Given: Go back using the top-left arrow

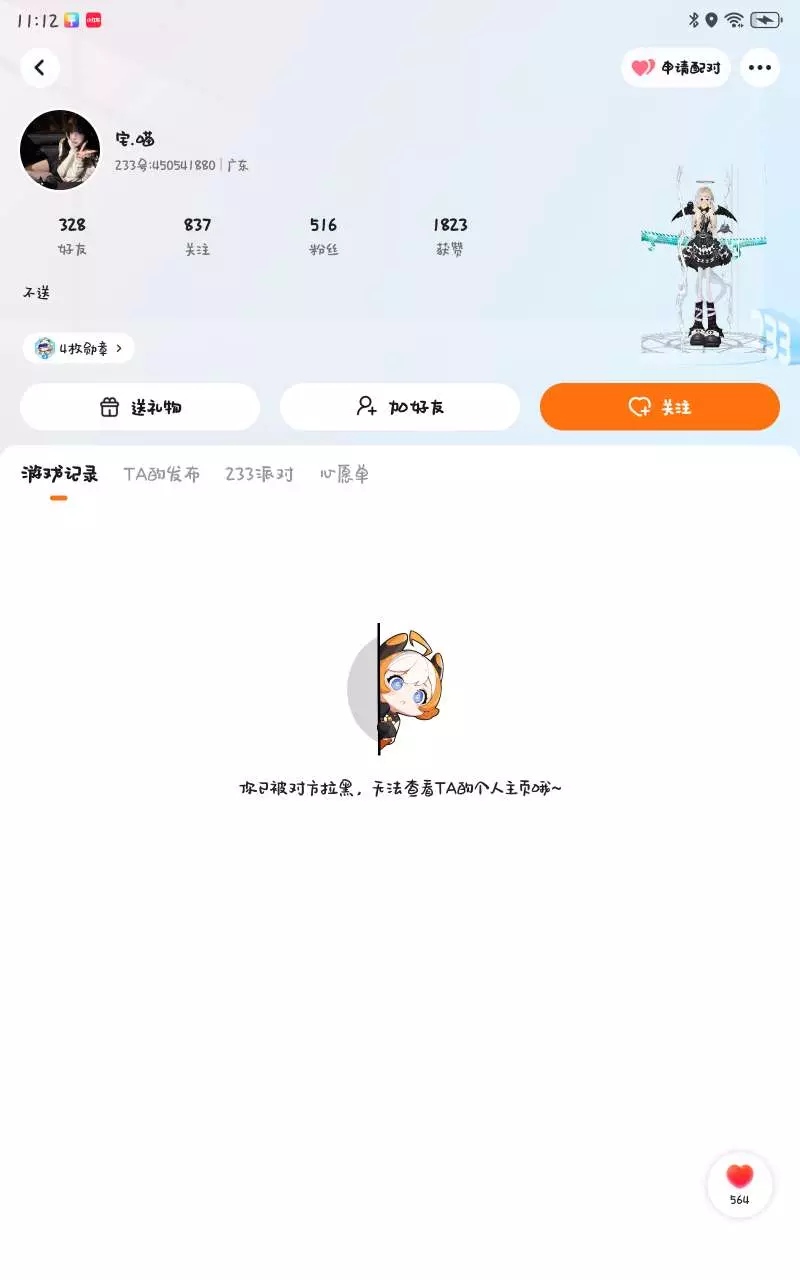Looking at the screenshot, I should pyautogui.click(x=40, y=68).
